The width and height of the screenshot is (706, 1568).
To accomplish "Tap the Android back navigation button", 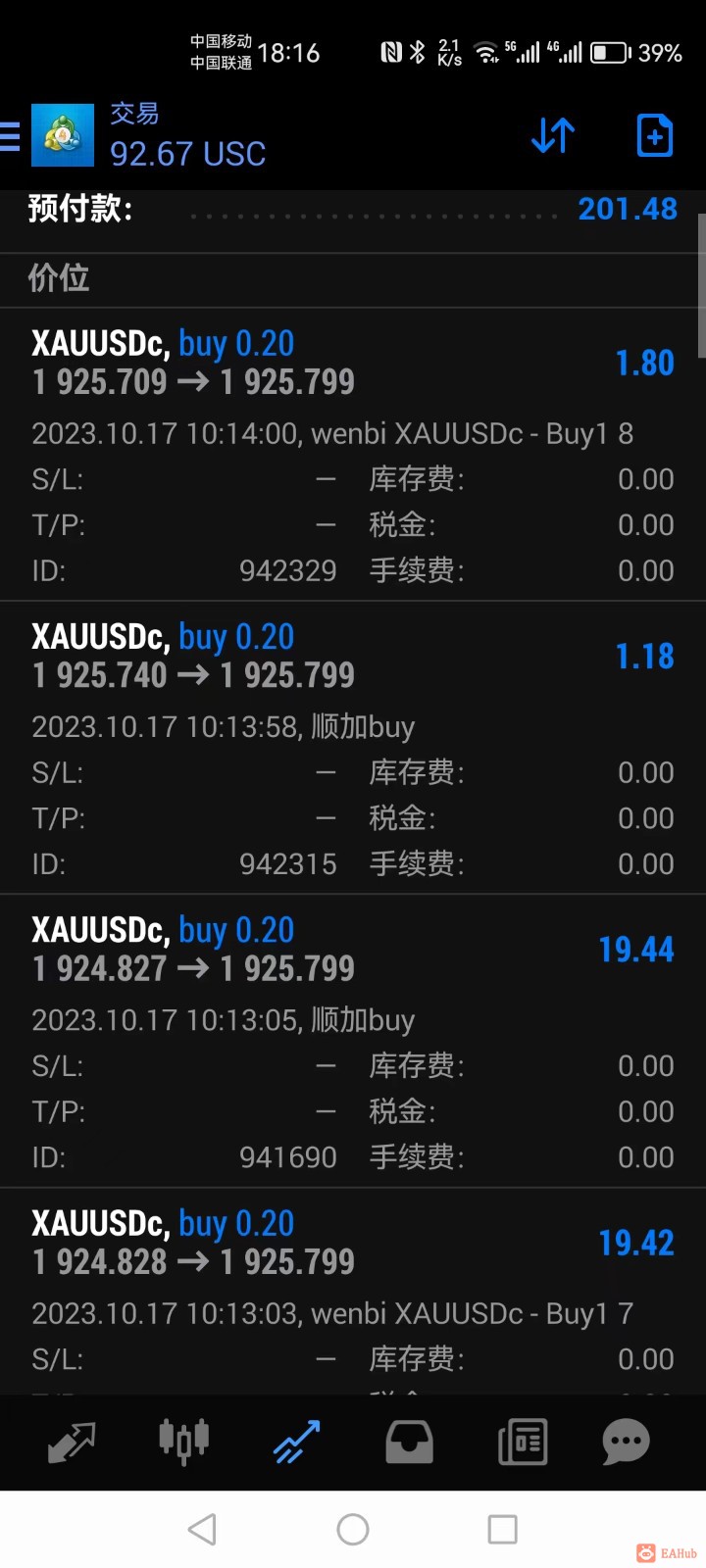I will tap(202, 1528).
